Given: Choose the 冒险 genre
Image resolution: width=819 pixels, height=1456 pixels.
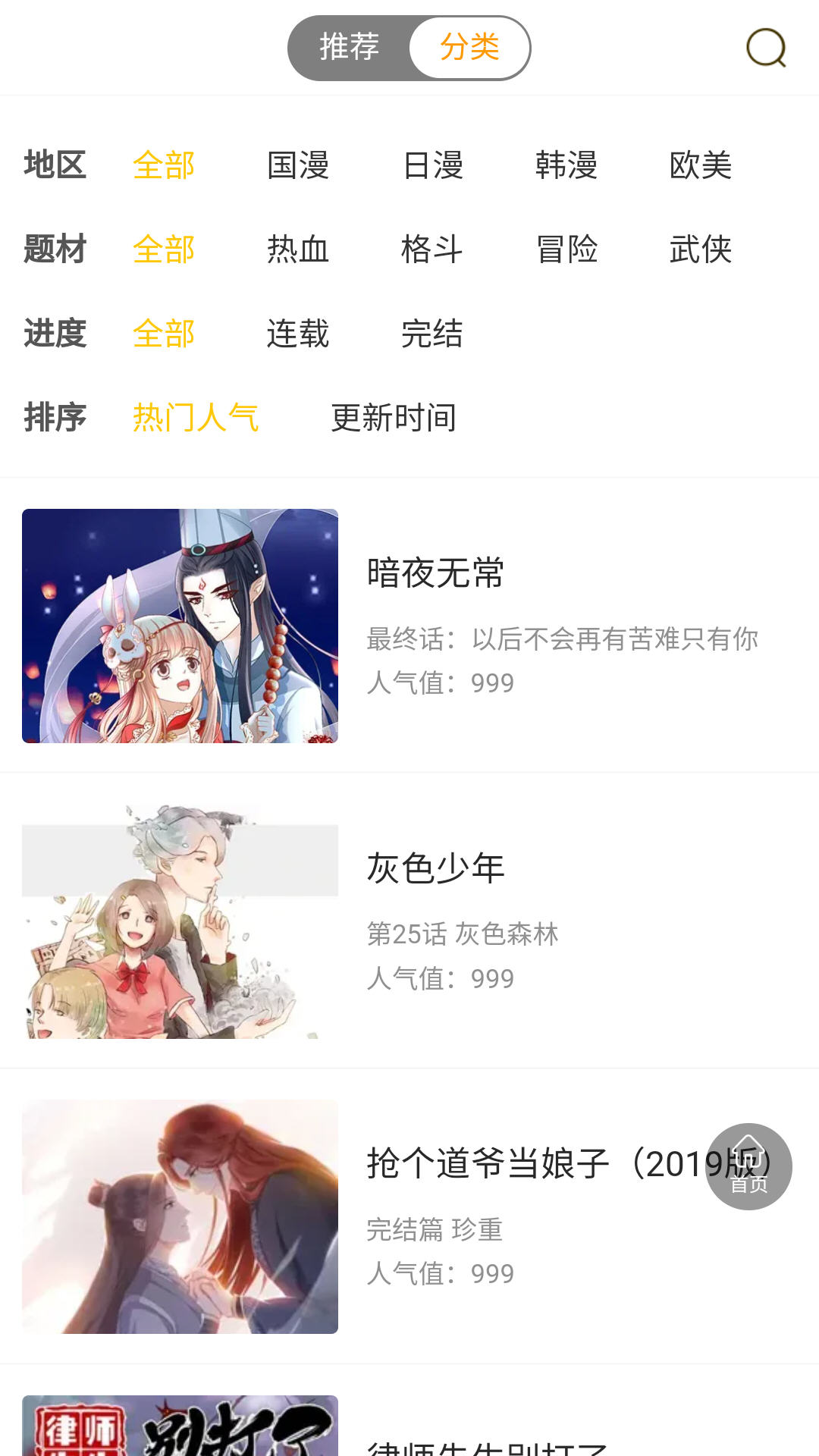Looking at the screenshot, I should [x=566, y=249].
